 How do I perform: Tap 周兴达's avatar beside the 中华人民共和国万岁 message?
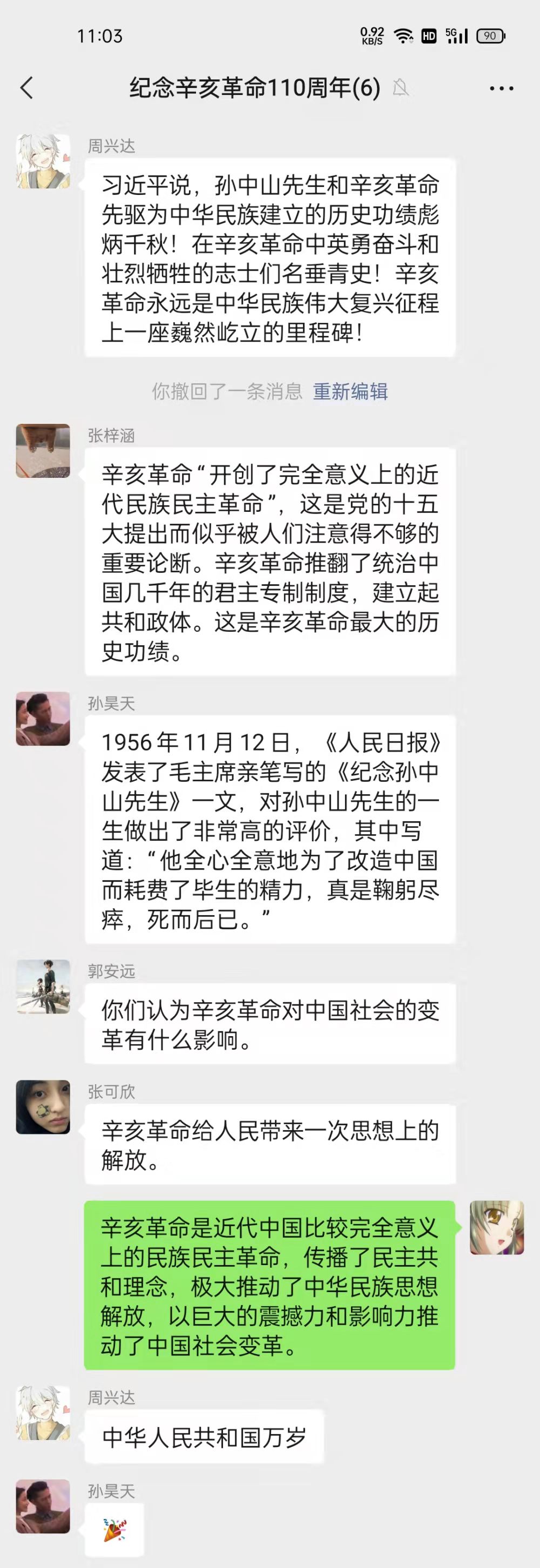(x=43, y=1412)
